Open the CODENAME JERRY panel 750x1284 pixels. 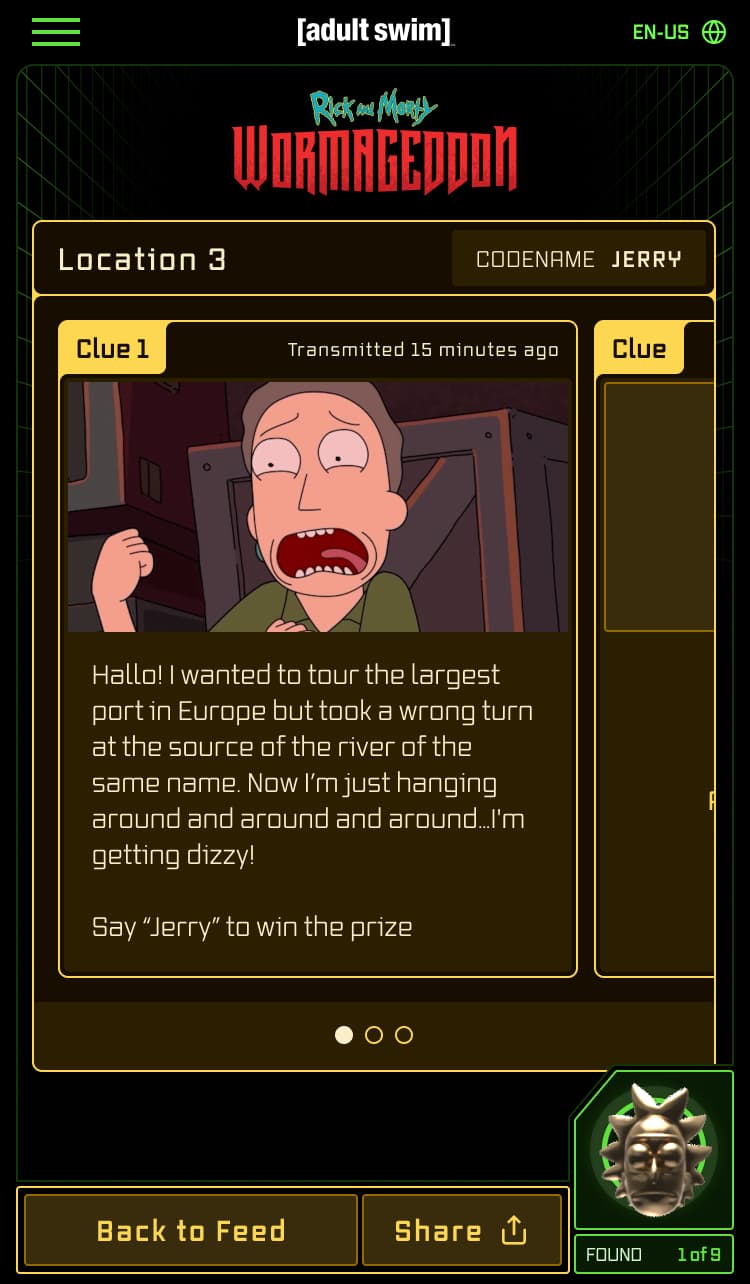point(580,258)
